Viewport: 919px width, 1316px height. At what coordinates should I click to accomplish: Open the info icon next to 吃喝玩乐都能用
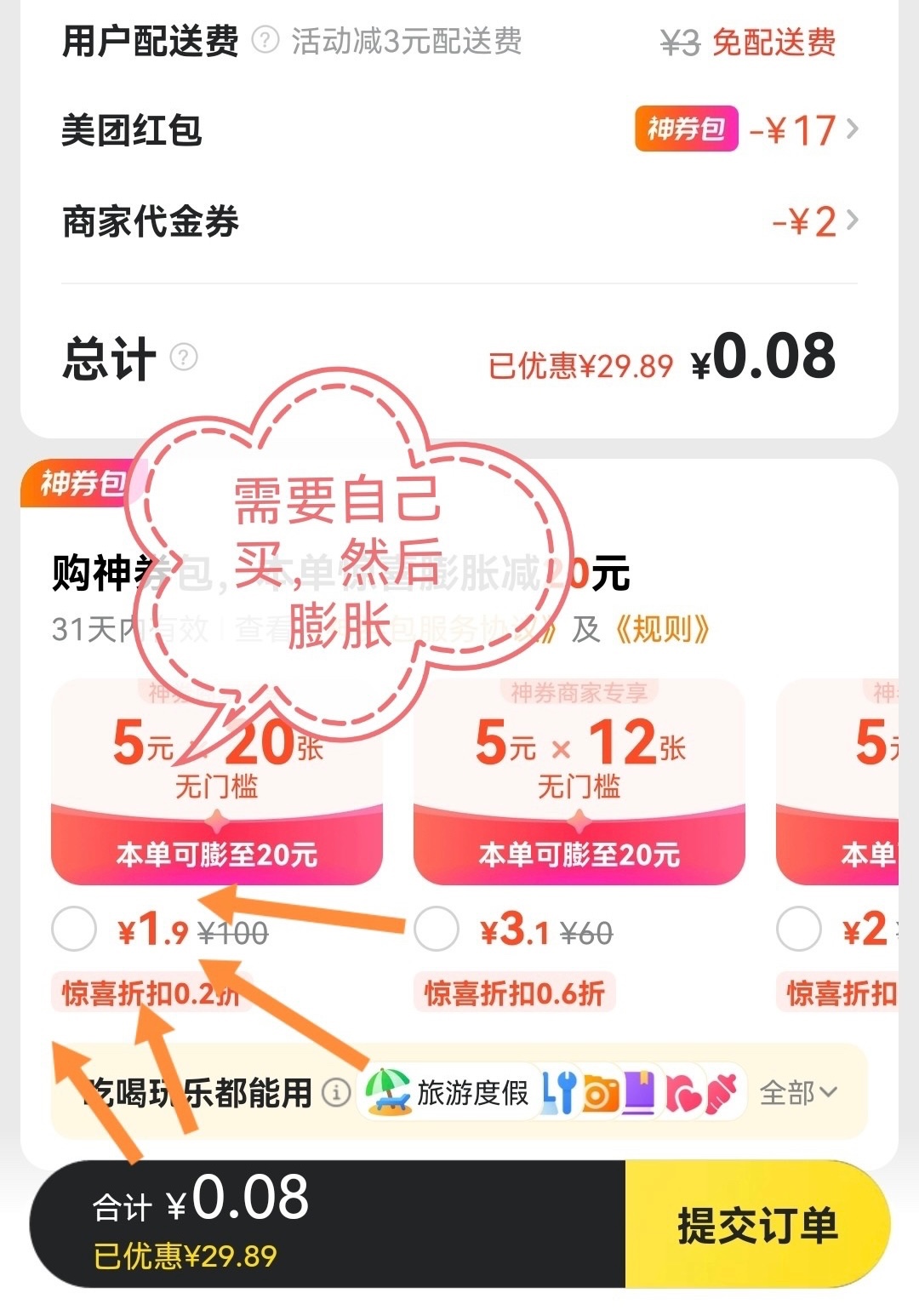coord(336,1092)
